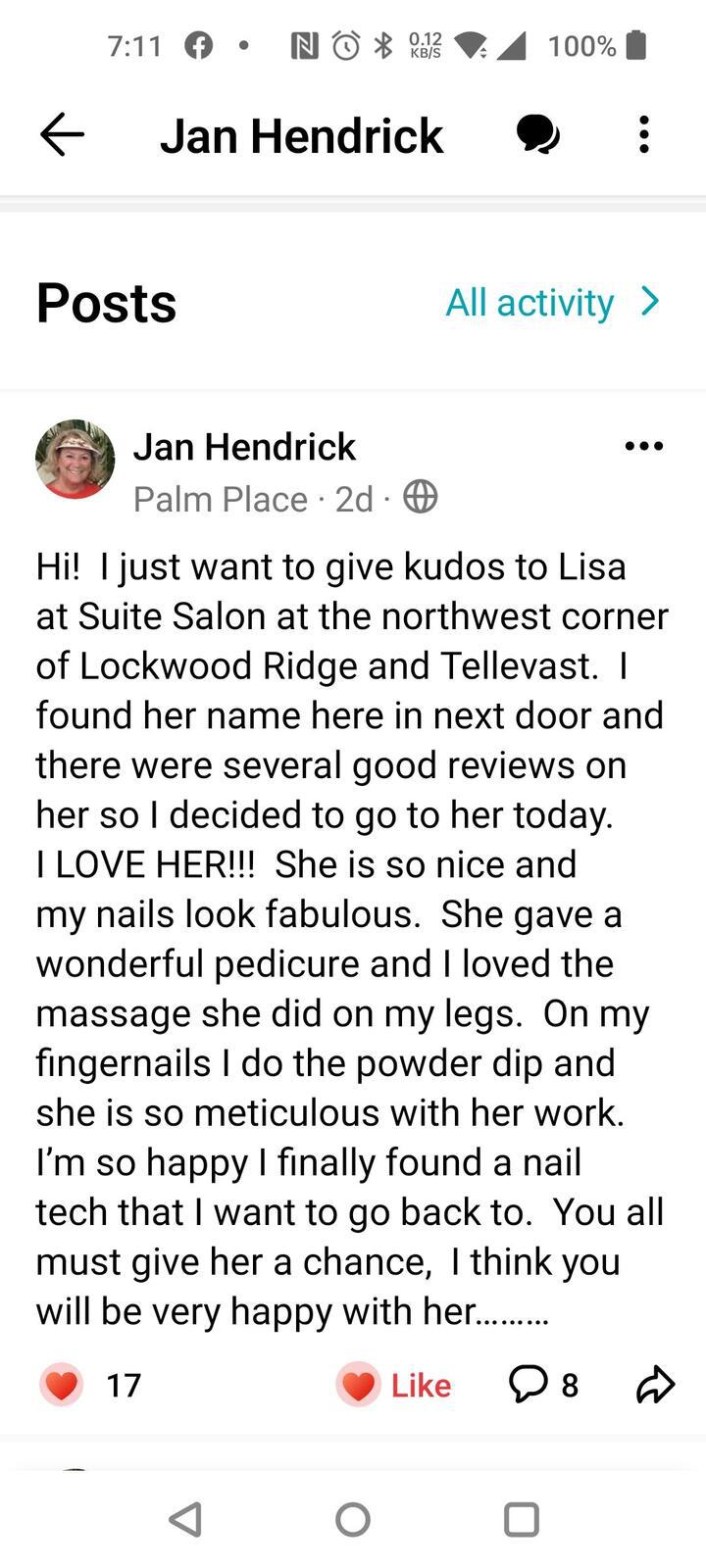Like Jan Hendrick's post about Lisa

pos(393,1385)
